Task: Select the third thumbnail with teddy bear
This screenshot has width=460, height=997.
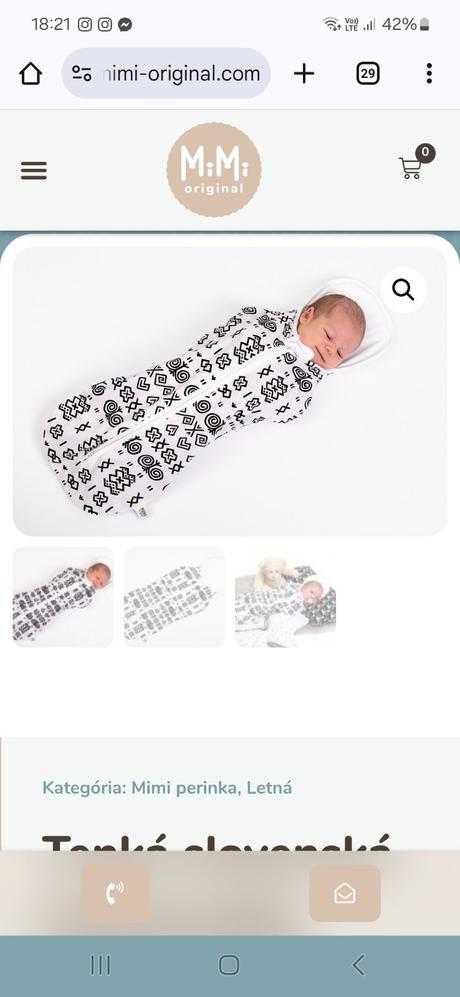Action: coord(286,597)
